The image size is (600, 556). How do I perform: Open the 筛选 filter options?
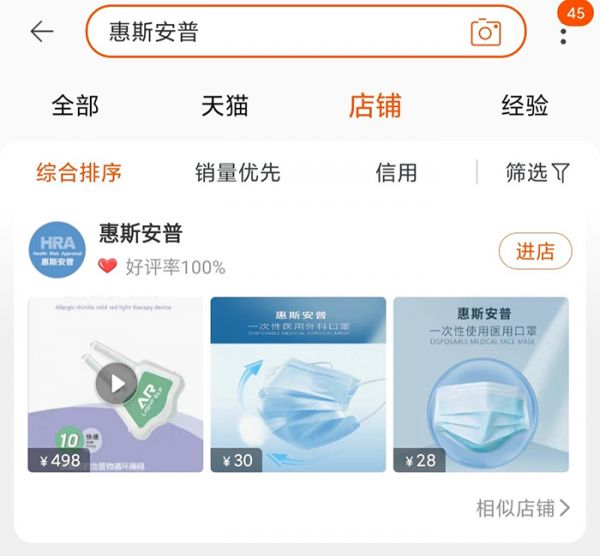point(537,172)
